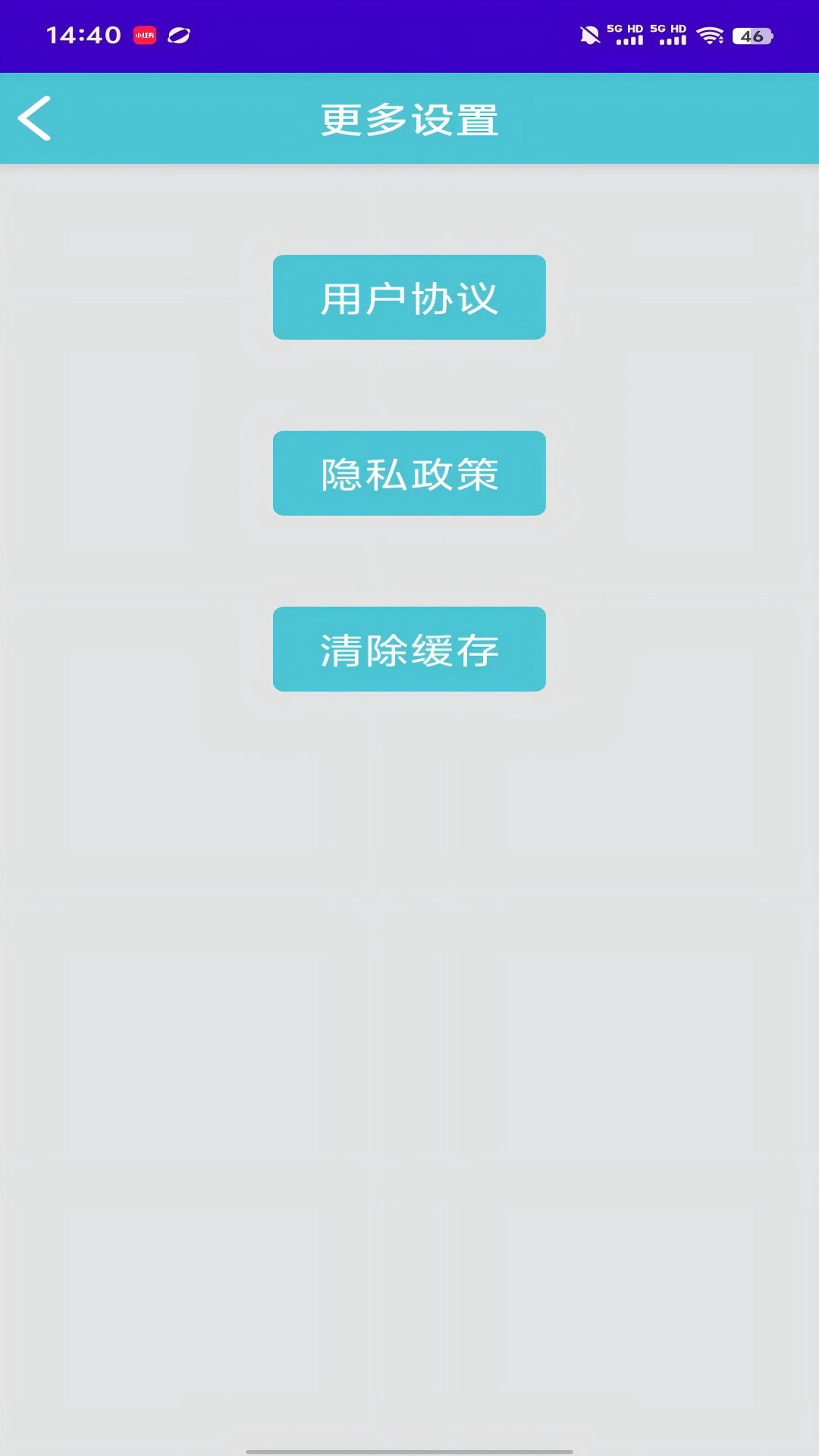Tap the back navigation area top left
This screenshot has width=819, height=1456.
point(36,118)
